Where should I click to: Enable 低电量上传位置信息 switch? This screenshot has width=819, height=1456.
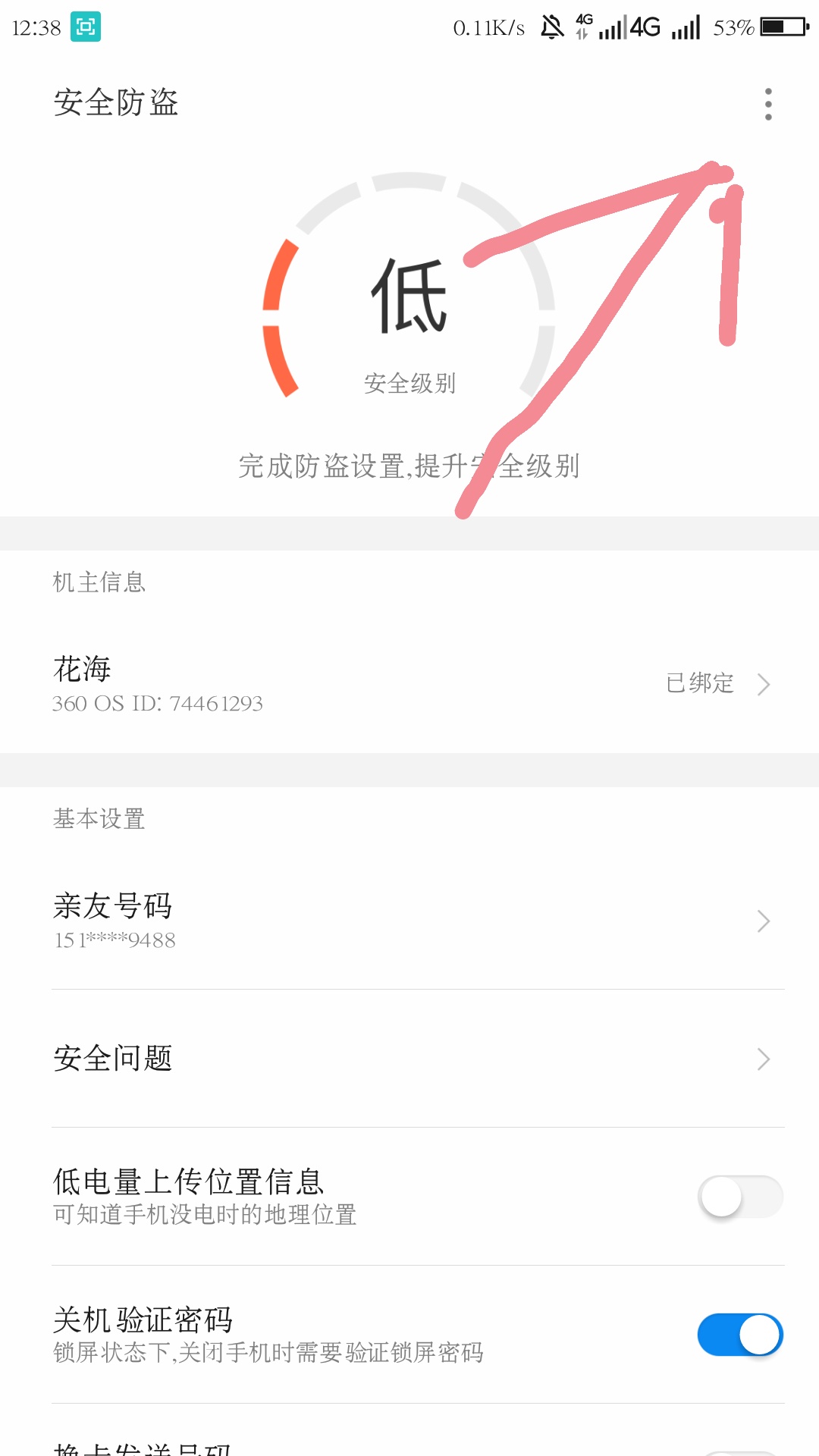coord(739,1197)
